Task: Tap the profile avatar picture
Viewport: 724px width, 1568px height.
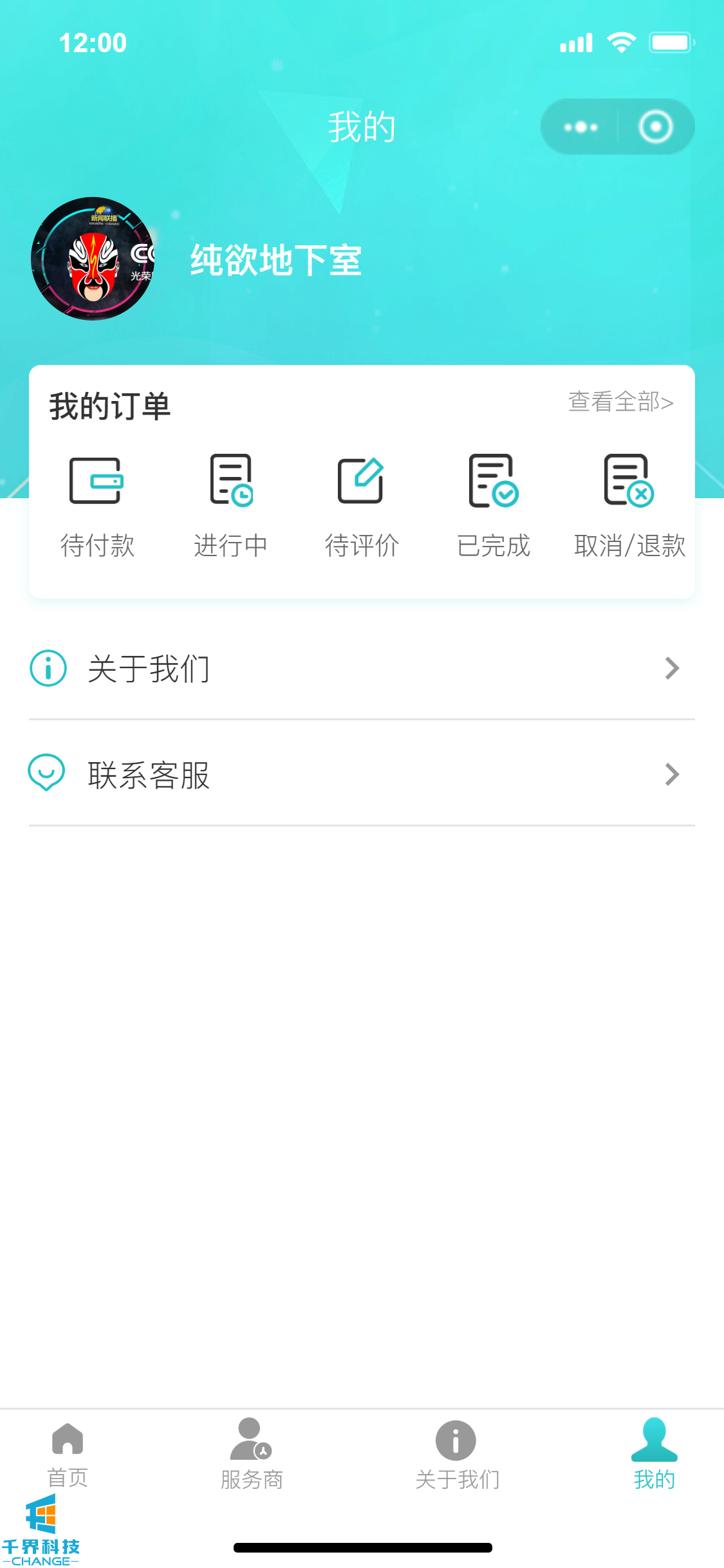Action: [x=93, y=259]
